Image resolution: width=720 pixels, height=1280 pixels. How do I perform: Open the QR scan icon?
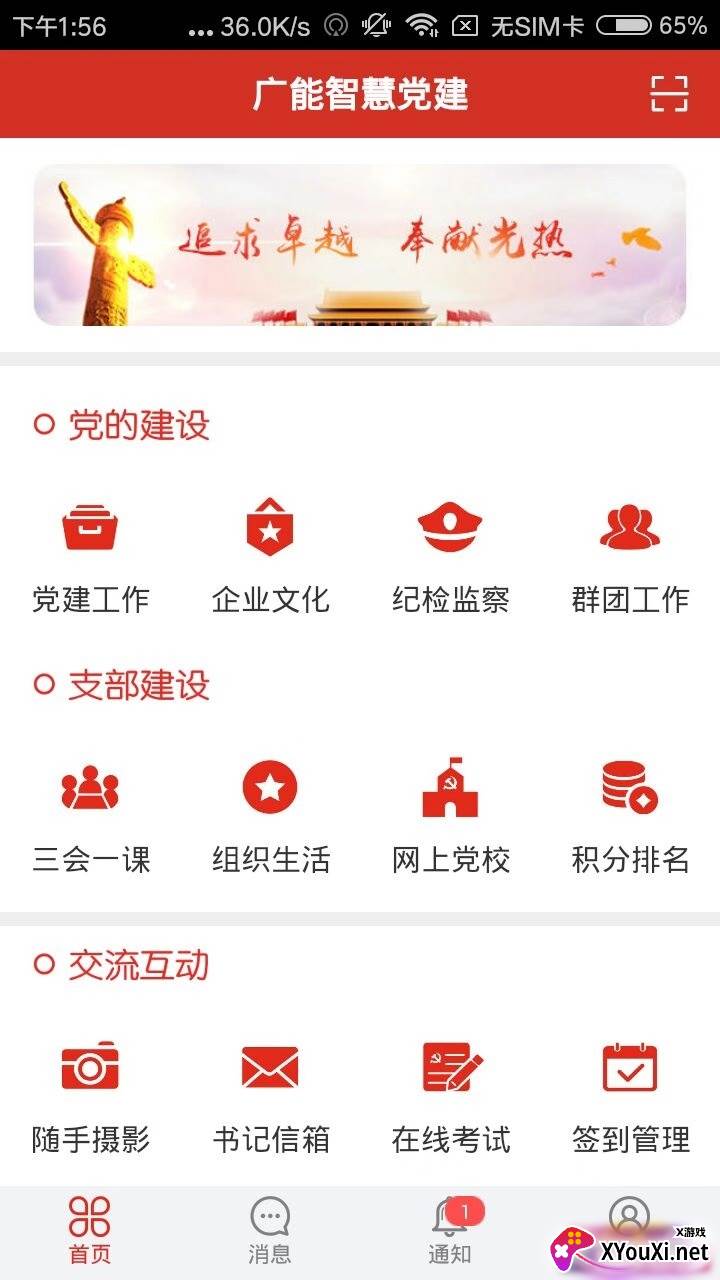click(669, 94)
